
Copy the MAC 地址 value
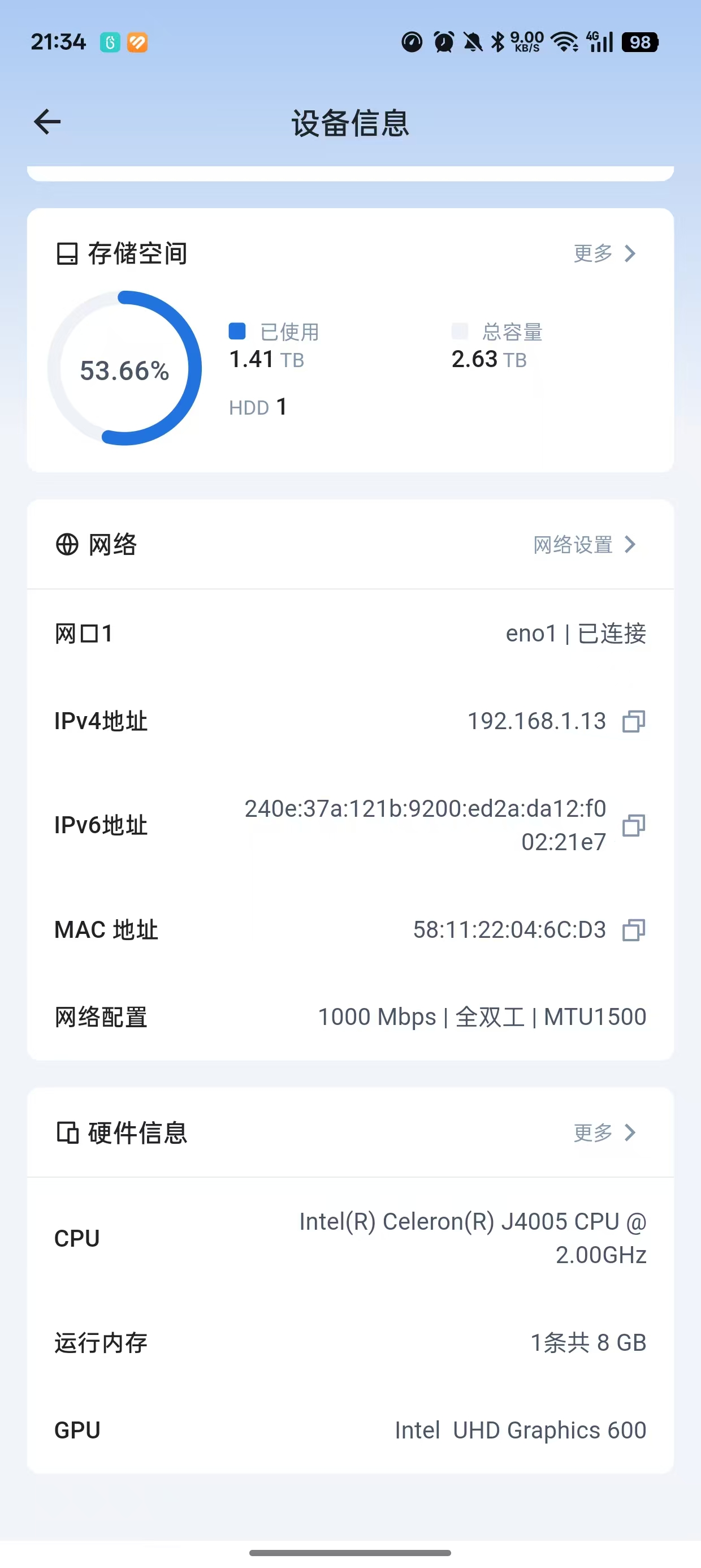(x=634, y=930)
